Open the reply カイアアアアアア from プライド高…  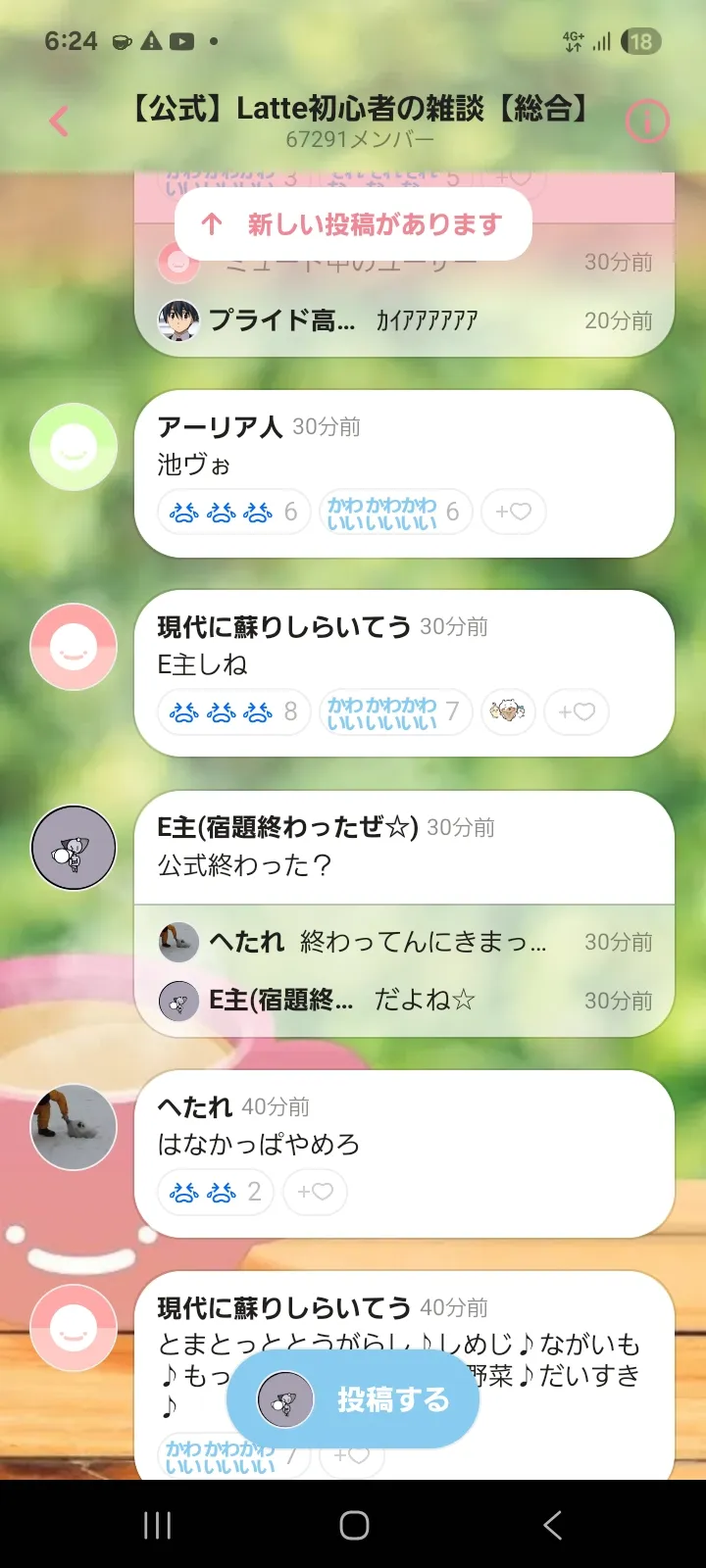pyautogui.click(x=404, y=320)
